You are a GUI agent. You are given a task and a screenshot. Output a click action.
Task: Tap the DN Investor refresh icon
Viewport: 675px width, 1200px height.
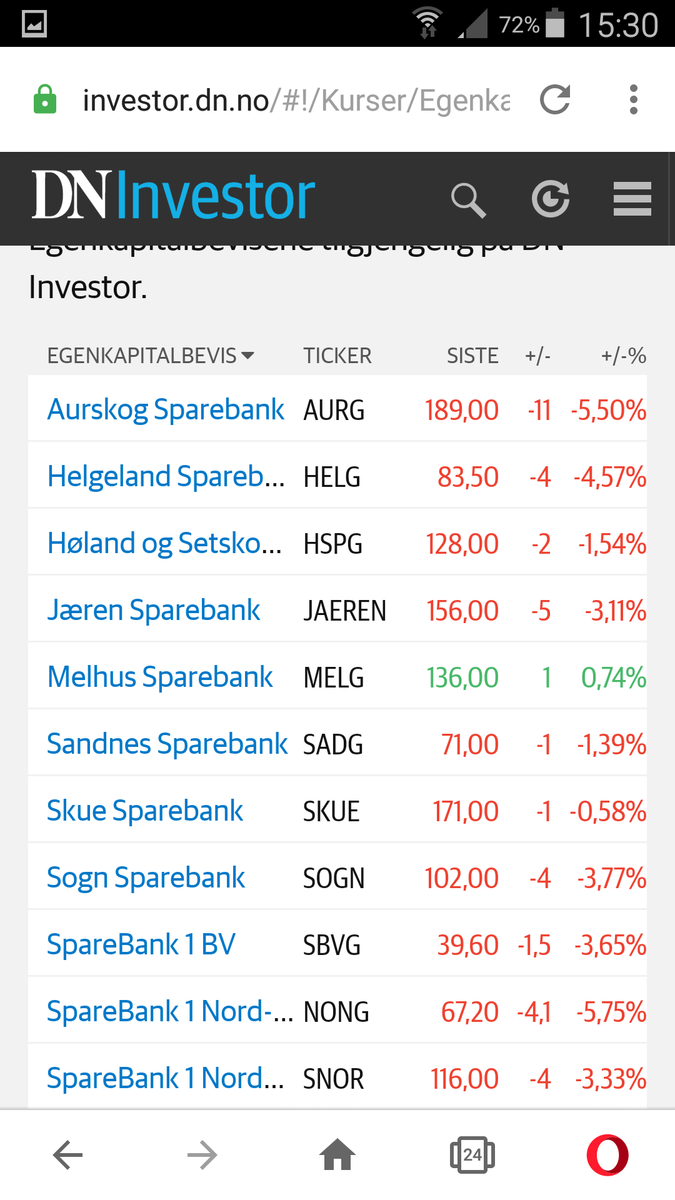(550, 199)
